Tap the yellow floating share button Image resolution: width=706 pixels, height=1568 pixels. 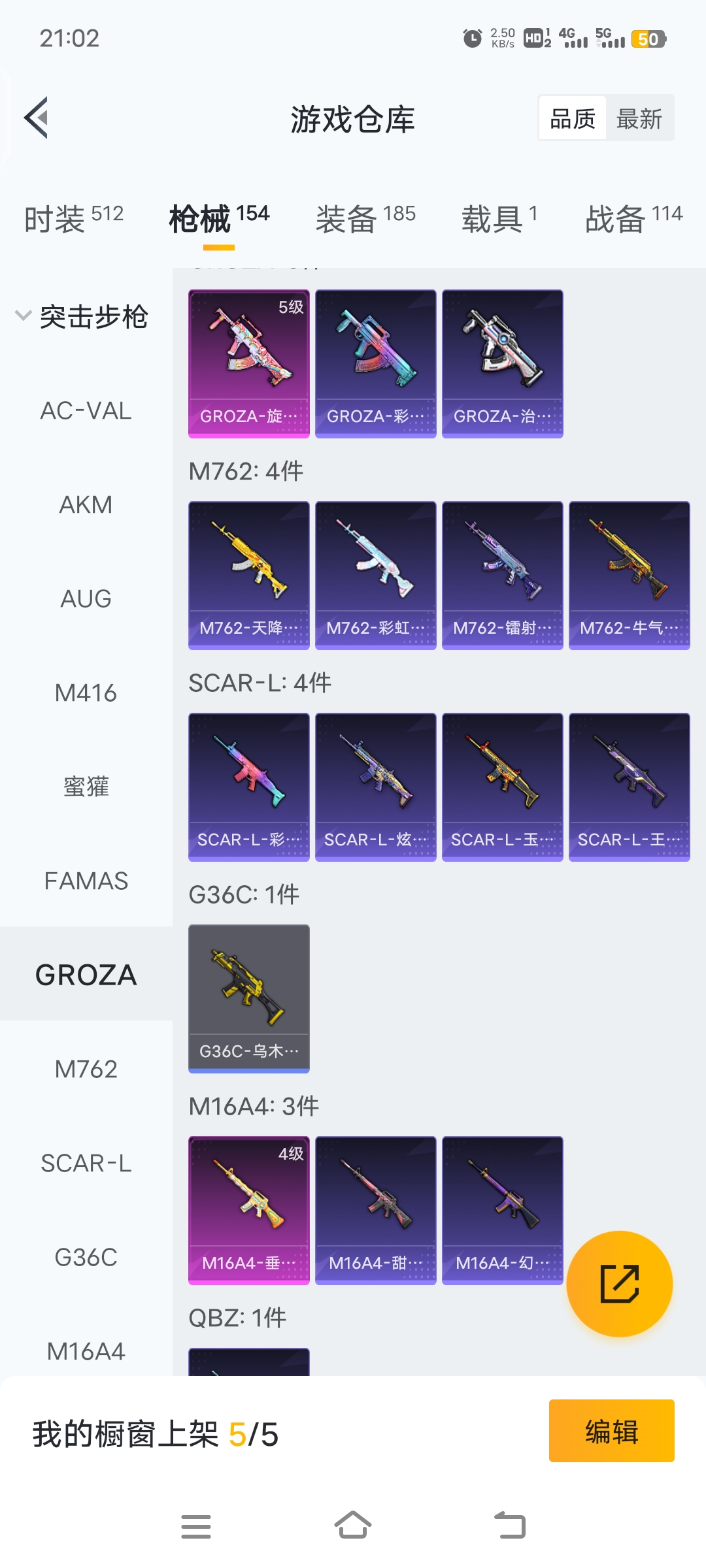tap(619, 1284)
